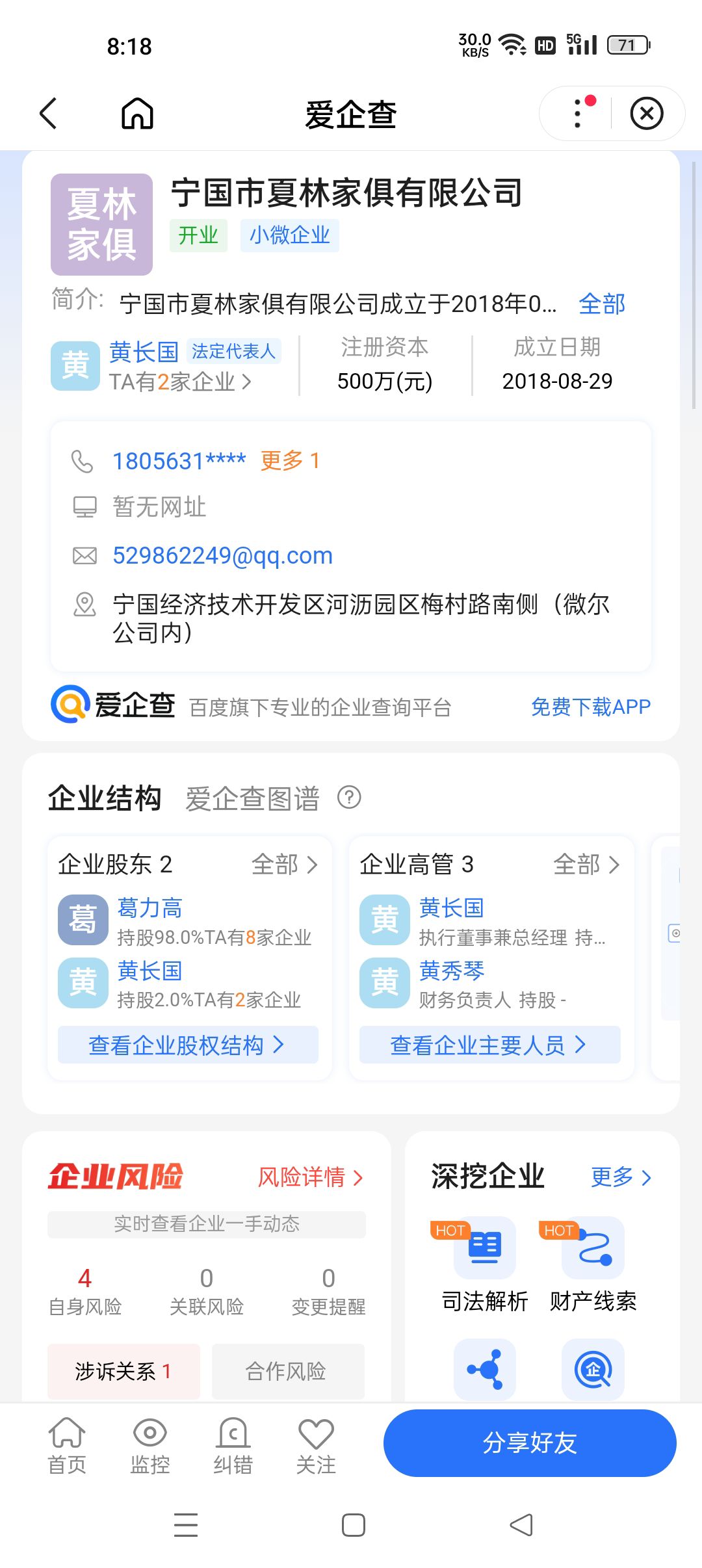Tap 分享好友 share button
702x1568 pixels.
click(x=530, y=1443)
